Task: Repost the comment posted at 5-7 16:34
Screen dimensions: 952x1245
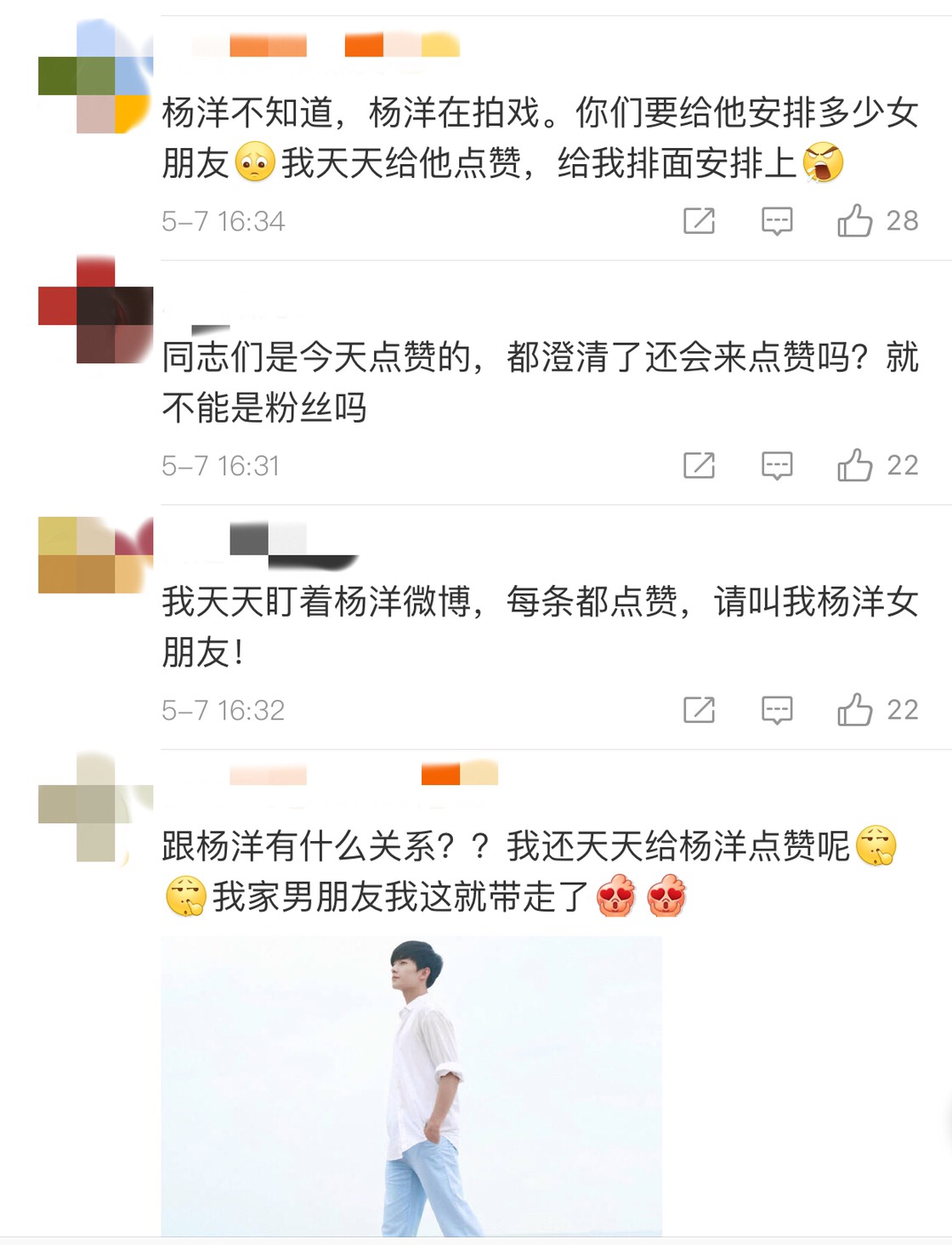Action: pos(699,221)
